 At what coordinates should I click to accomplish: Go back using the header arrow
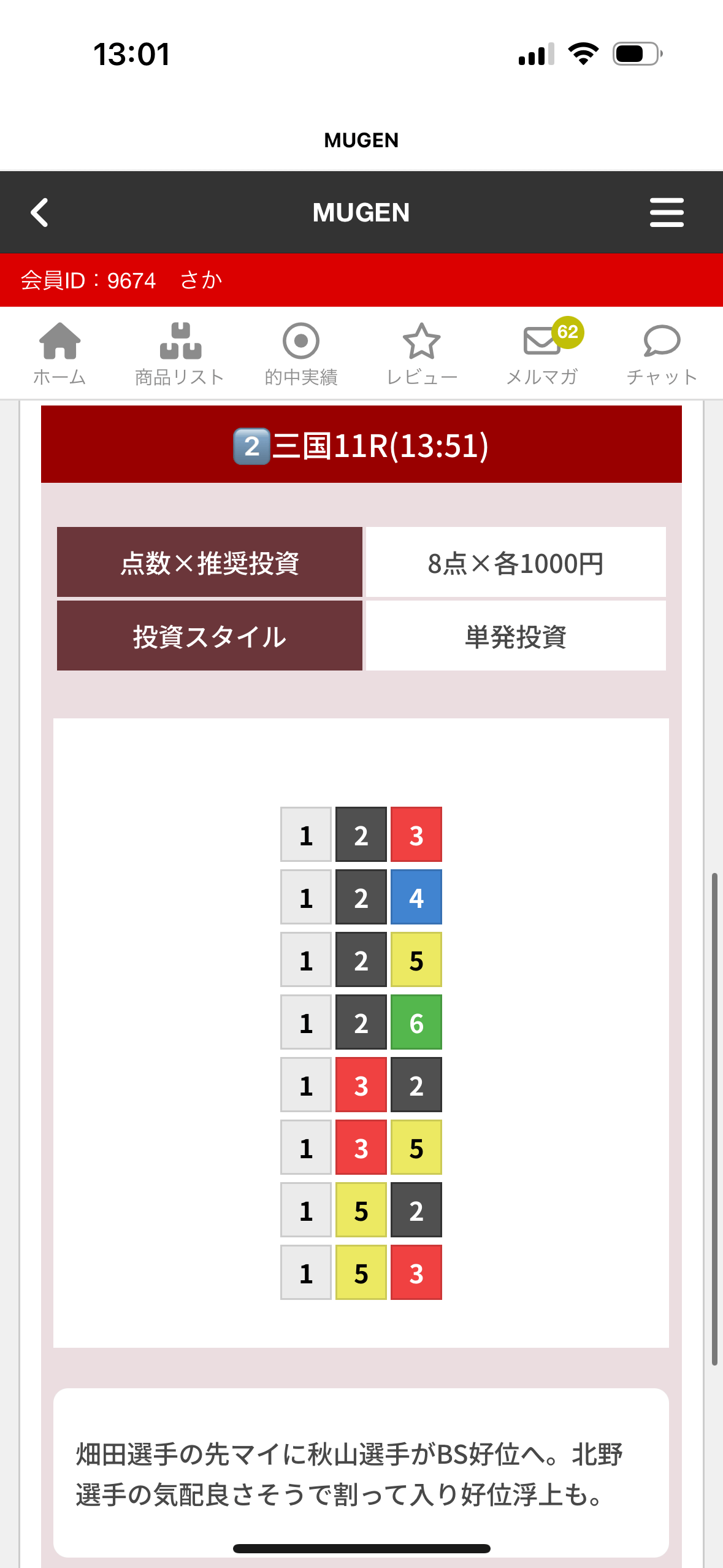[x=40, y=212]
